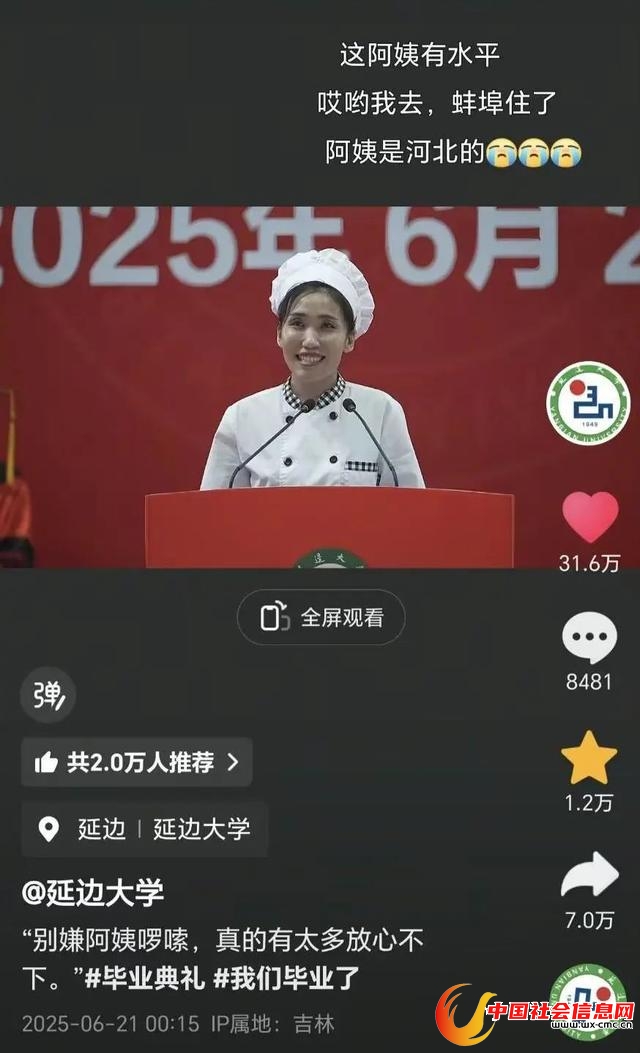Viewport: 640px width, 1053px height.
Task: Toggle the danmaku bullet comments icon
Action: pyautogui.click(x=48, y=694)
